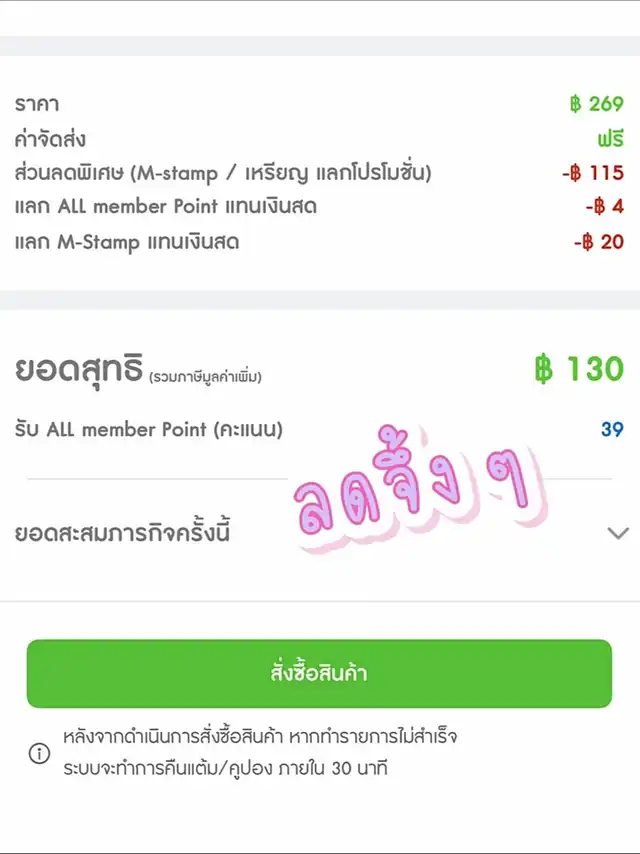The height and width of the screenshot is (854, 640).
Task: Expand the ยอดสะสมภารกิจครั้งนี้ section
Action: (x=618, y=533)
